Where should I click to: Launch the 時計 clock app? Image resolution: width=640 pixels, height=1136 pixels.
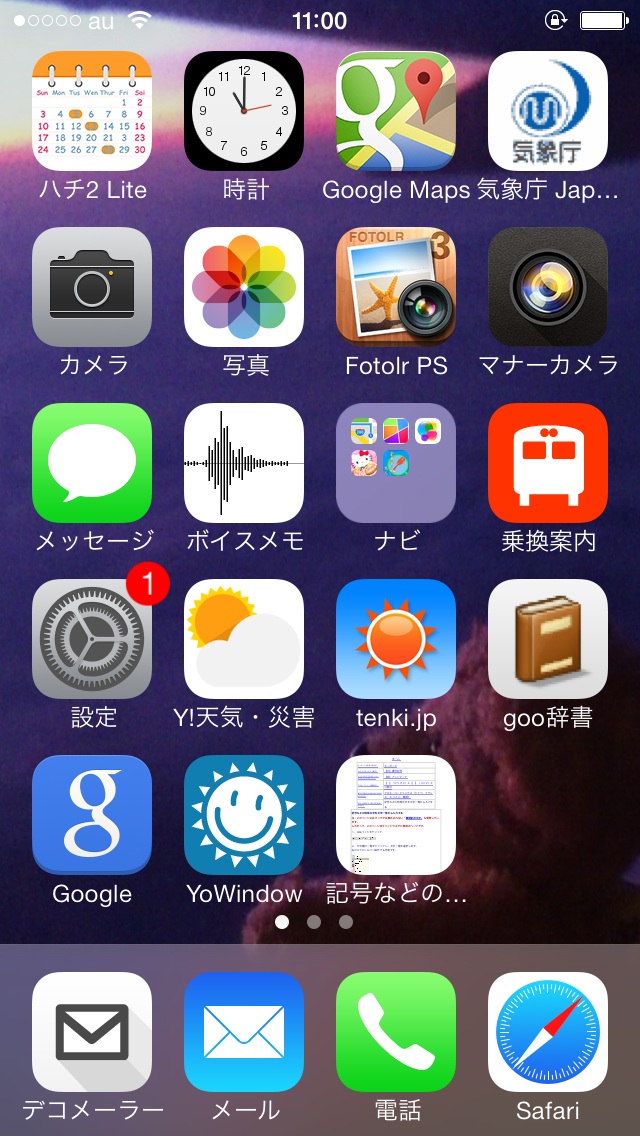[x=244, y=112]
